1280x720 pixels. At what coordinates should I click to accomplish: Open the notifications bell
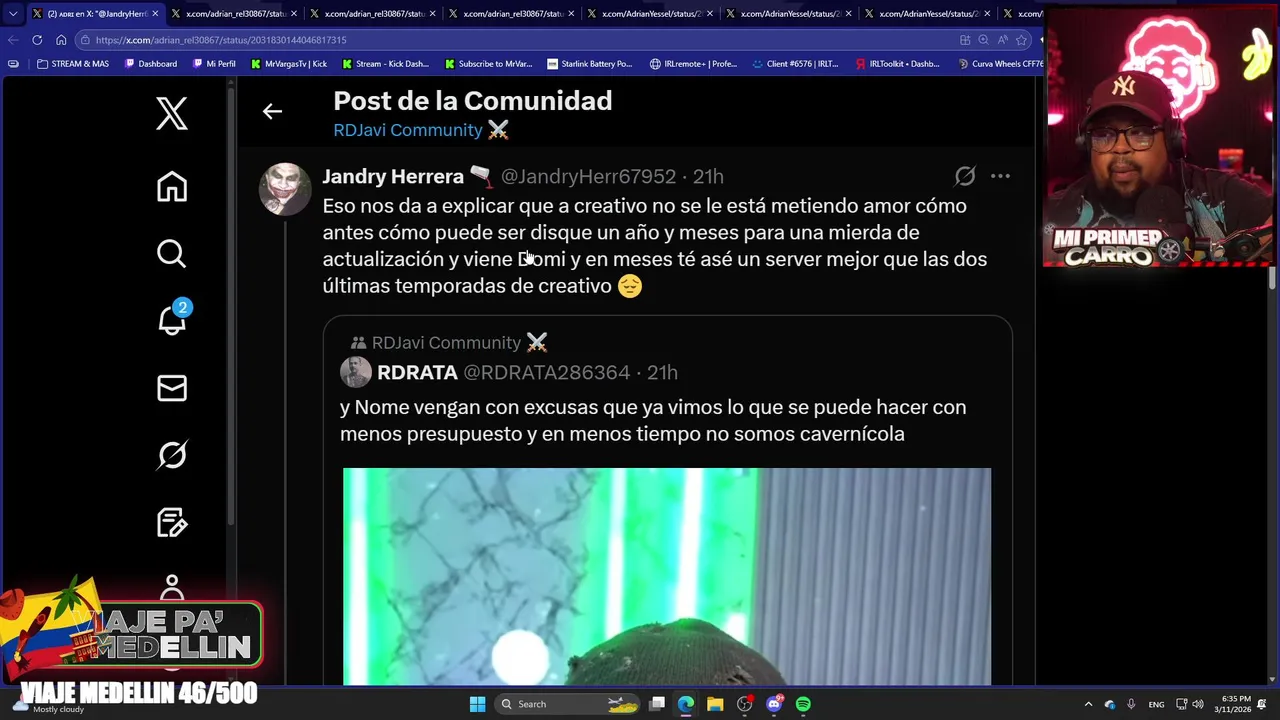point(172,320)
